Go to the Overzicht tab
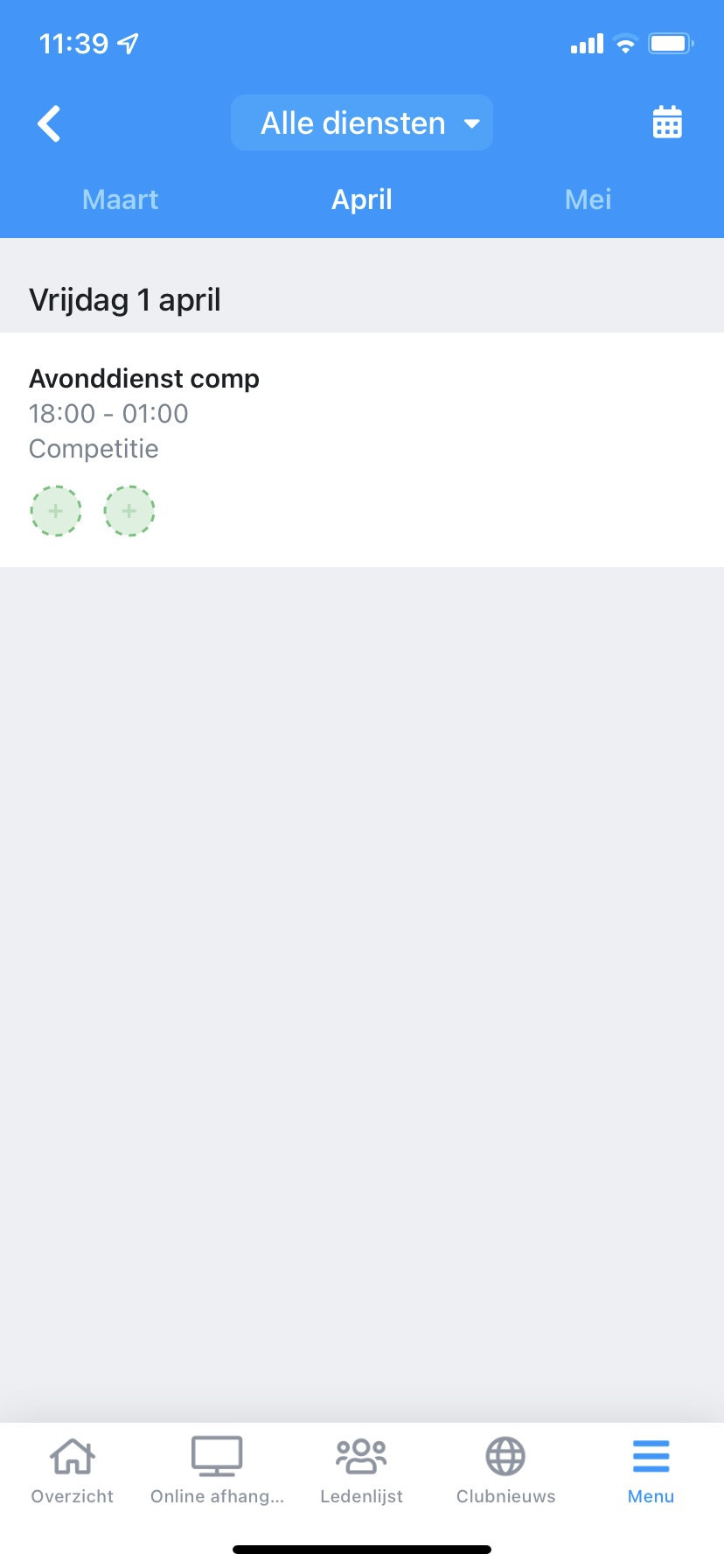Screen dimensions: 724x1568 coord(73,1472)
